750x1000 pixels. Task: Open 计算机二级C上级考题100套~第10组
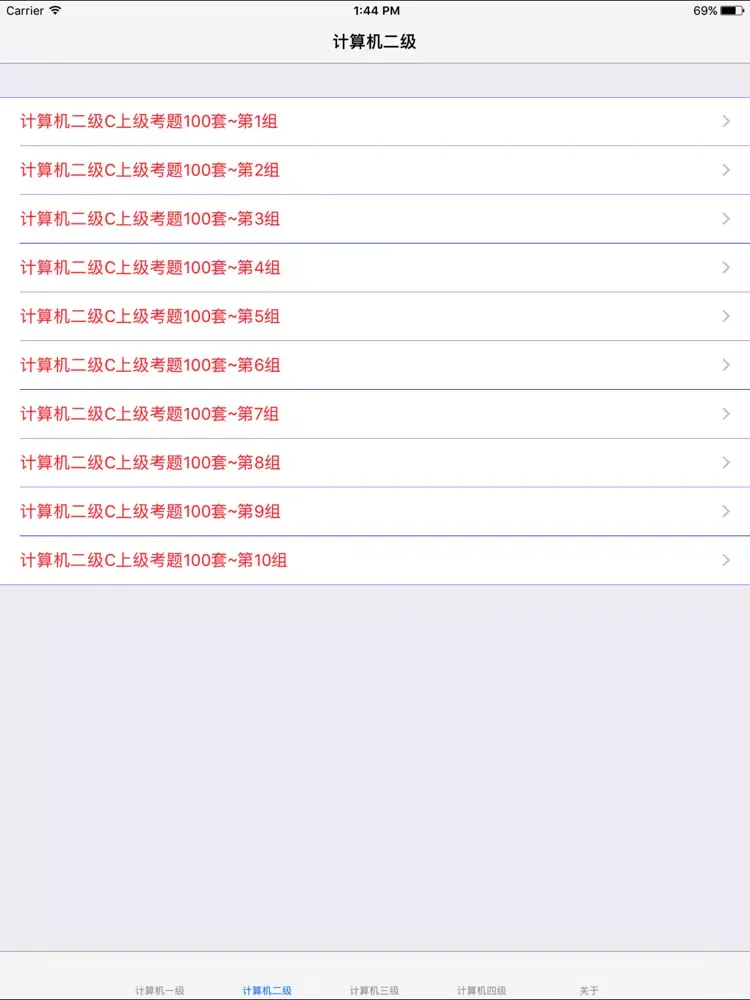point(155,560)
